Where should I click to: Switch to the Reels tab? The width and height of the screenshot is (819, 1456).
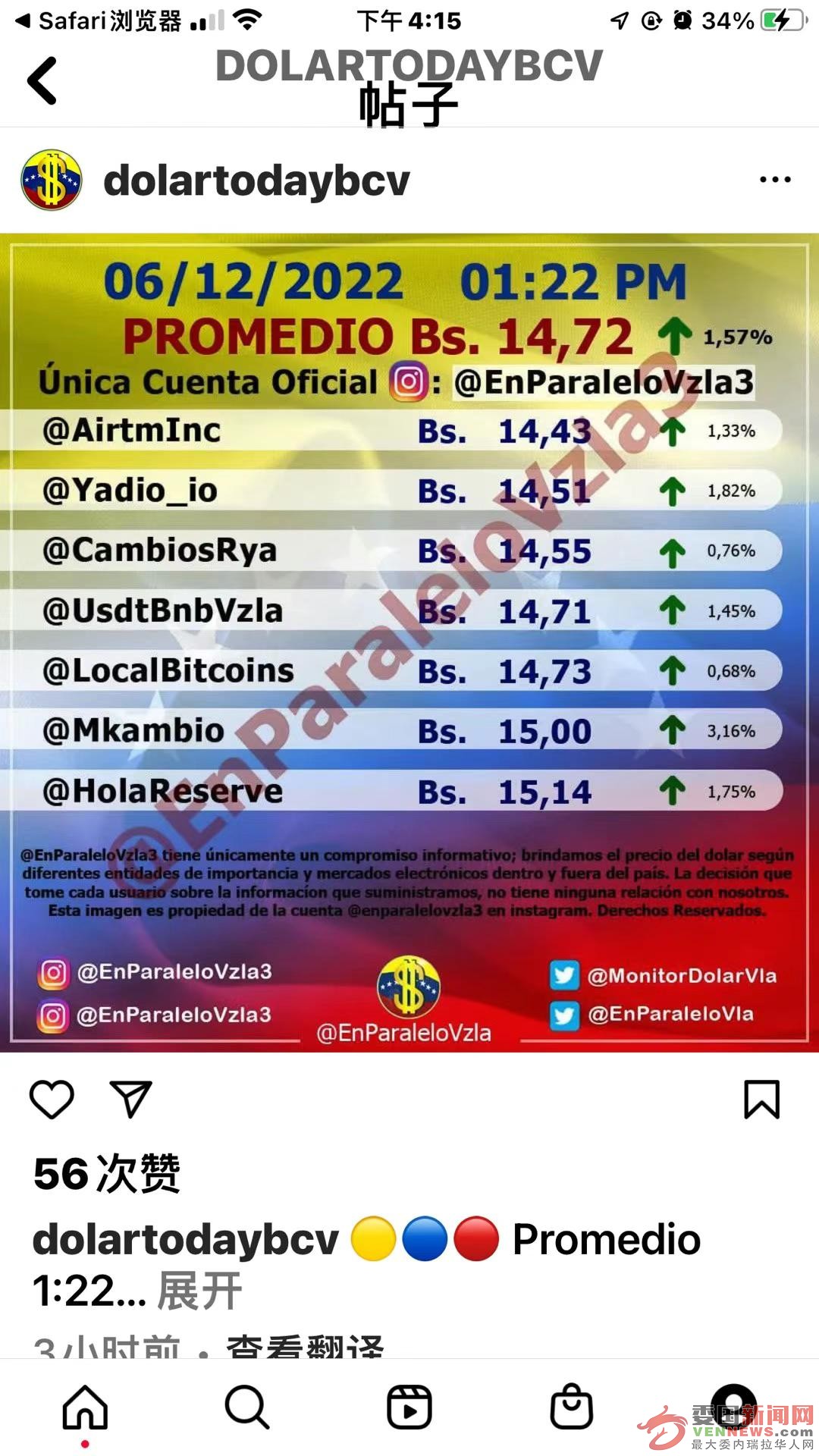(409, 1407)
